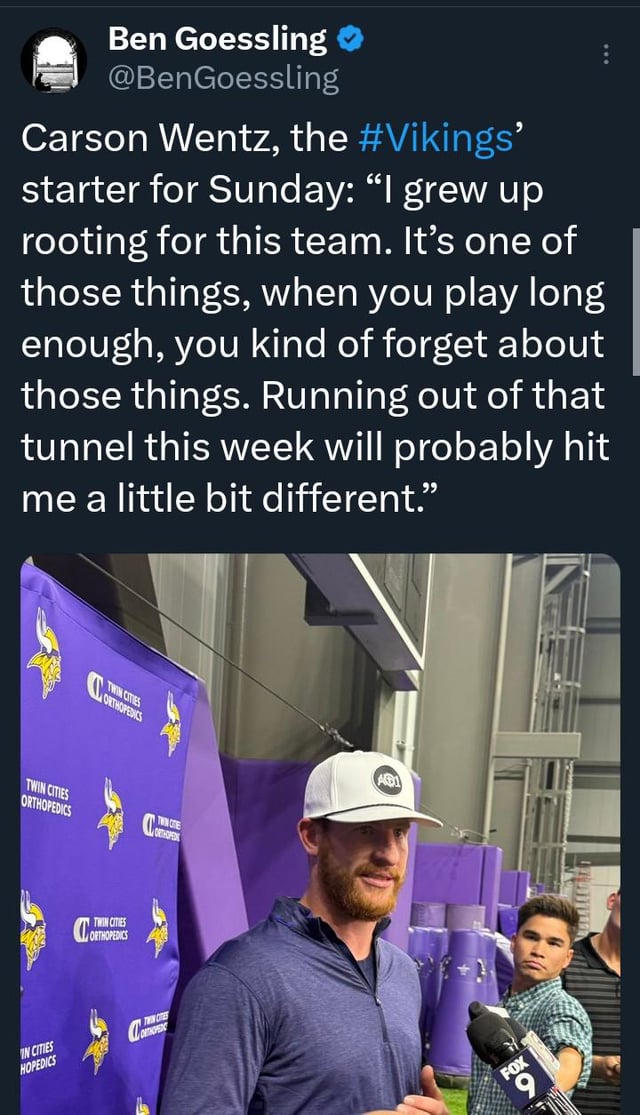Open Ben Goessling's profile picture

(x=54, y=61)
